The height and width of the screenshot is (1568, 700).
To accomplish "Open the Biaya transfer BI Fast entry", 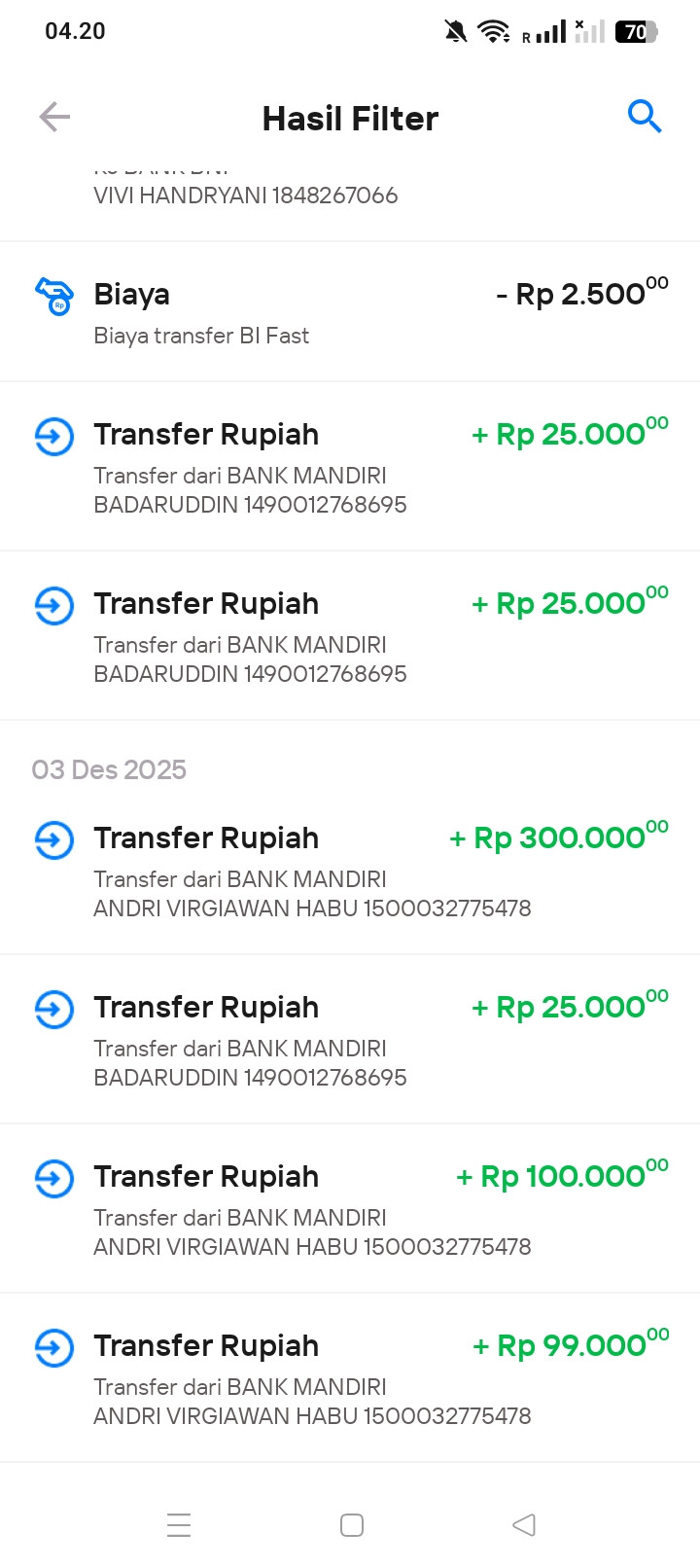I will click(350, 312).
